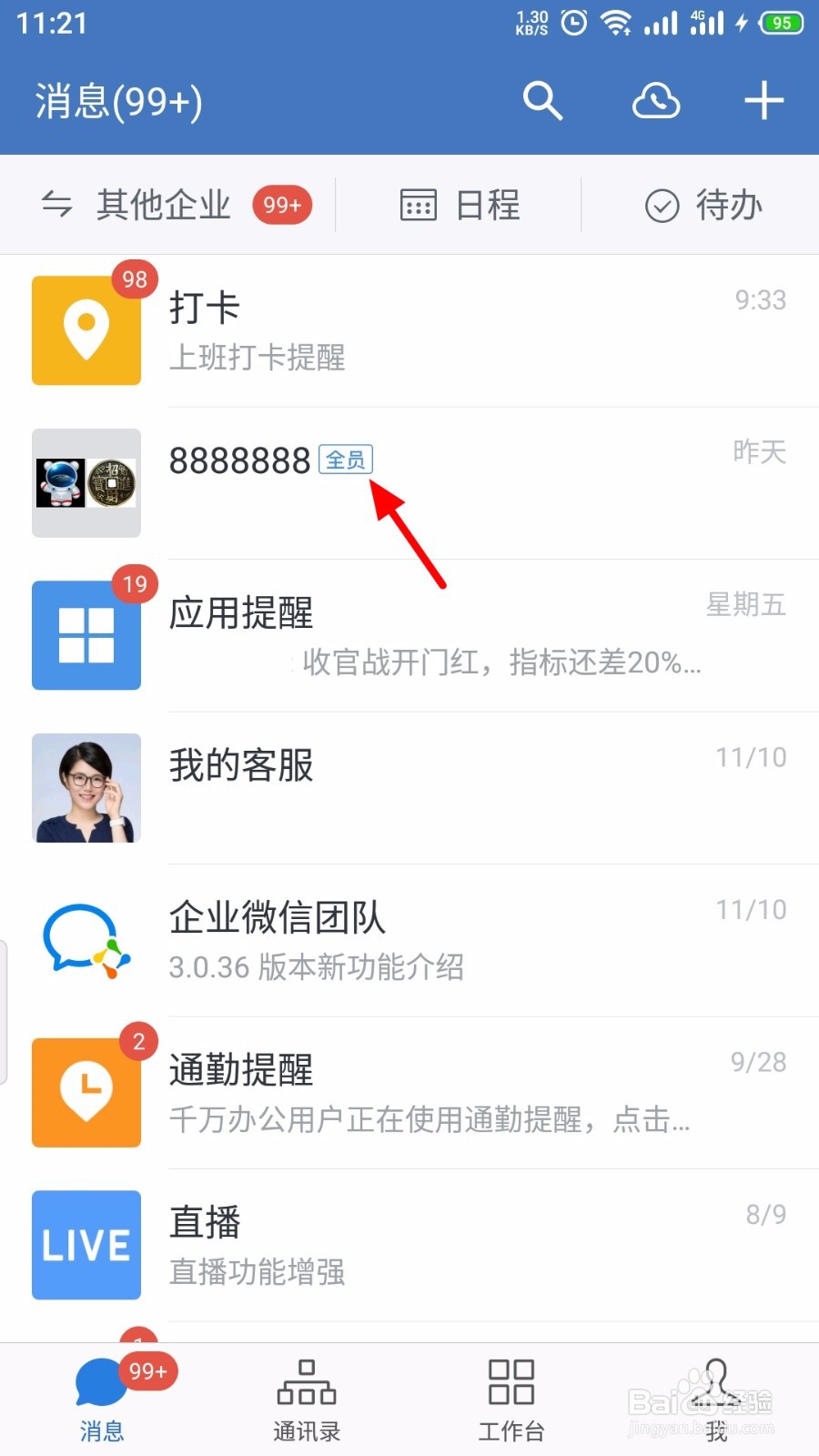Tap the plus icon to start new chat

pos(763,102)
